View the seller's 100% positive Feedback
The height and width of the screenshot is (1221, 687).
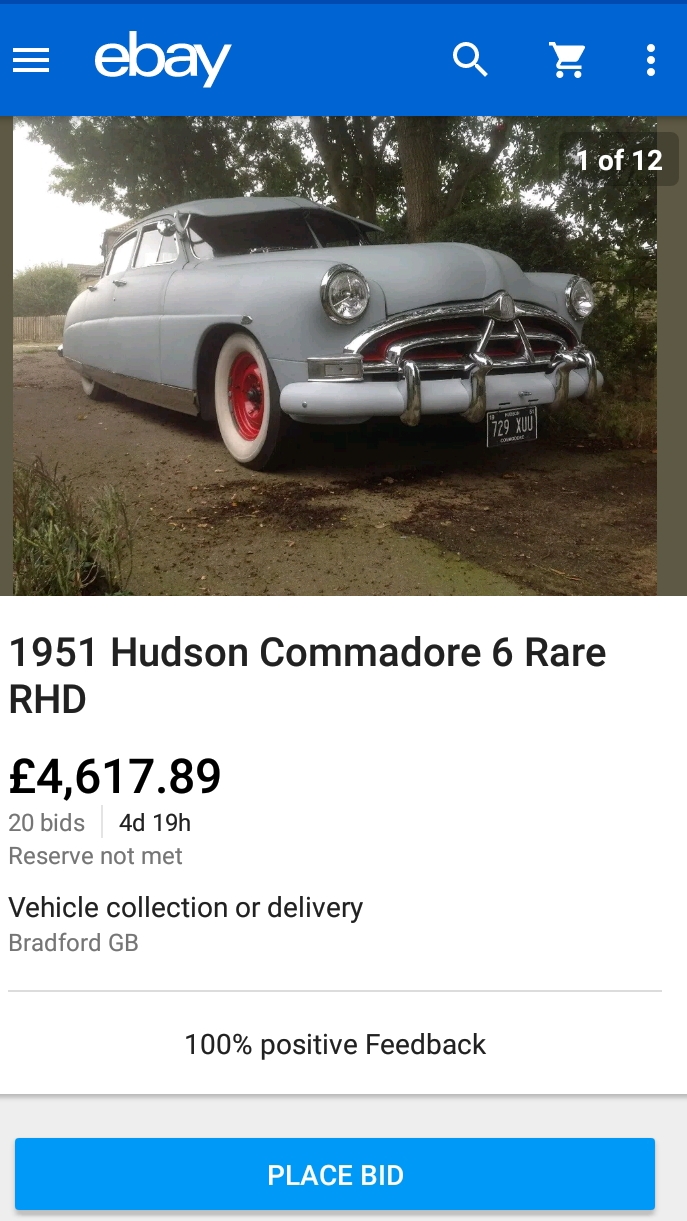(335, 1044)
